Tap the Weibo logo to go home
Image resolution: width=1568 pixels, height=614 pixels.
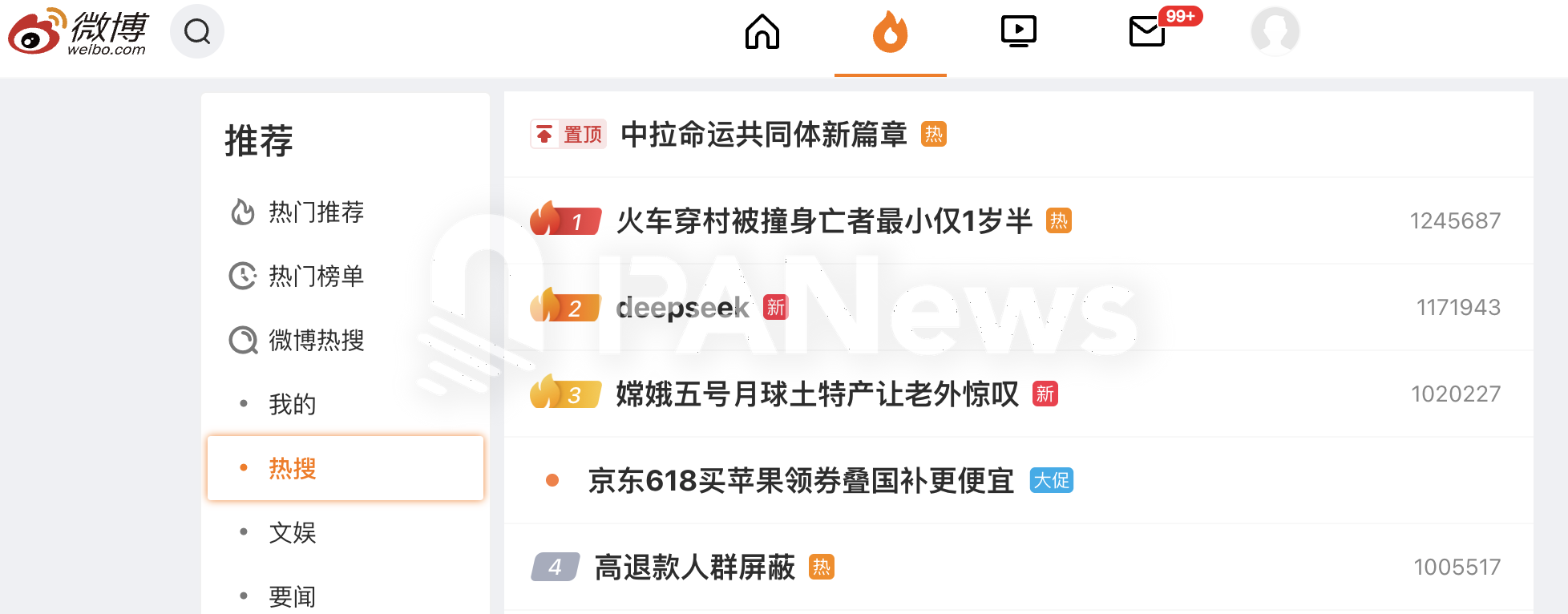coord(79,32)
